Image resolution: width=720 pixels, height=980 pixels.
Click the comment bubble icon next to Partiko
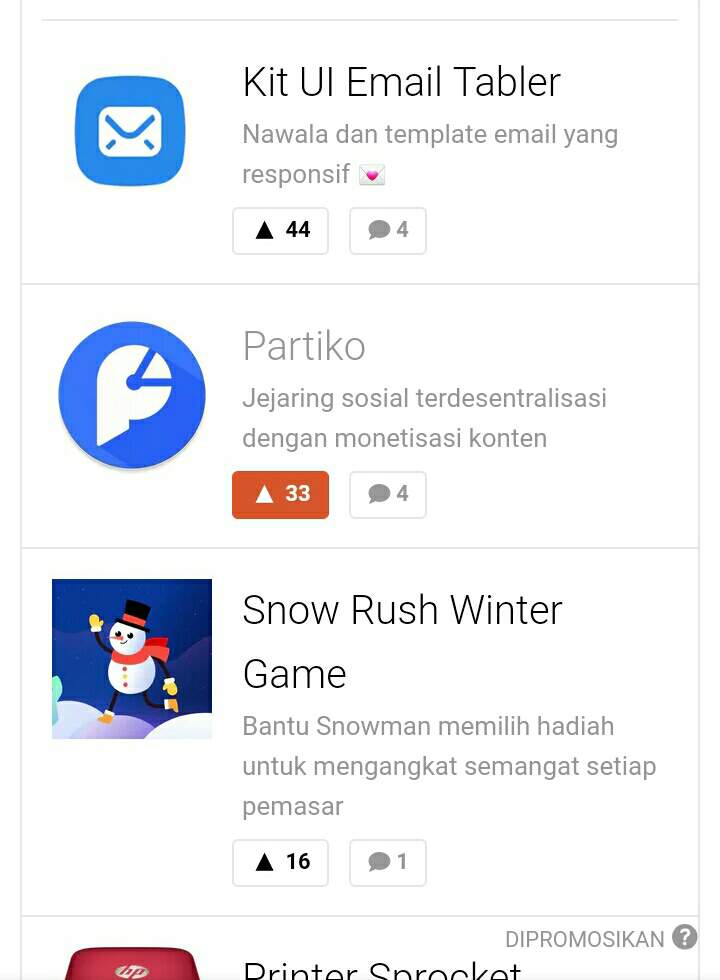[x=387, y=494]
